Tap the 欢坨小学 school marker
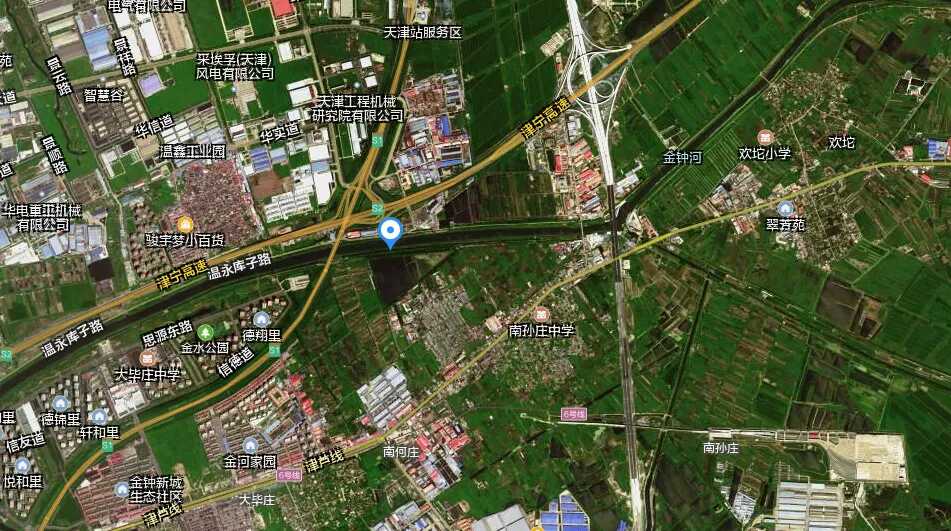Image resolution: width=951 pixels, height=531 pixels. [x=765, y=137]
